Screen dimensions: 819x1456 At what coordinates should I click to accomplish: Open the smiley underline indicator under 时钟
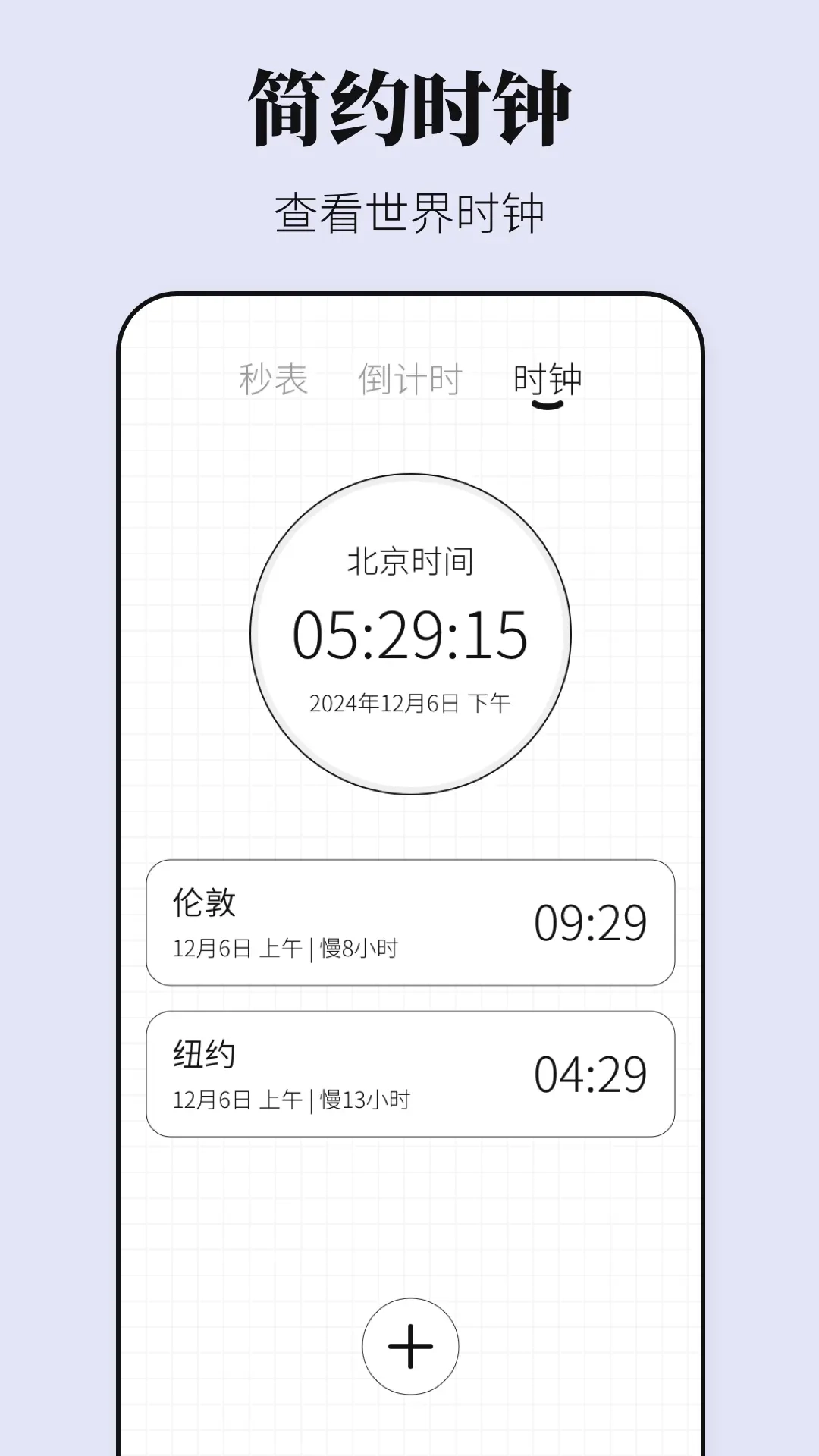click(x=548, y=406)
